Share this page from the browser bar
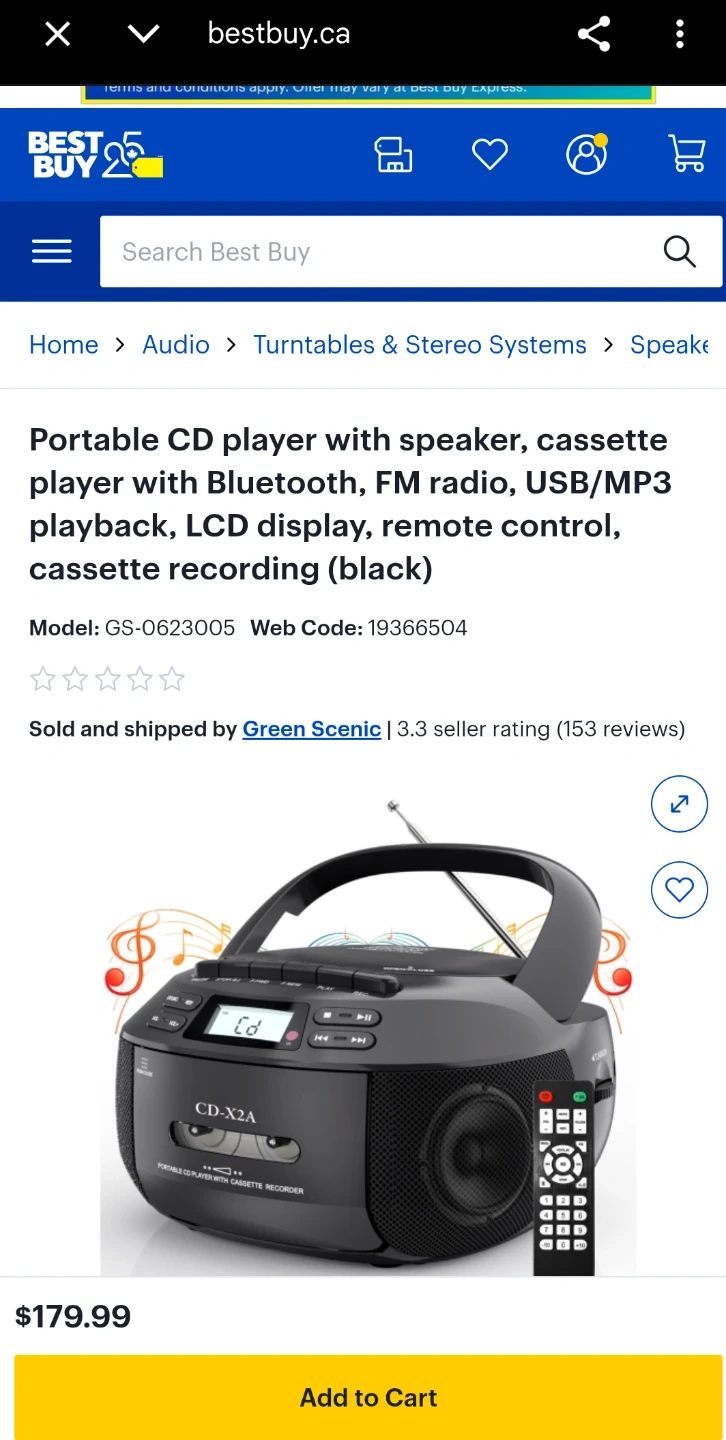 pyautogui.click(x=594, y=35)
